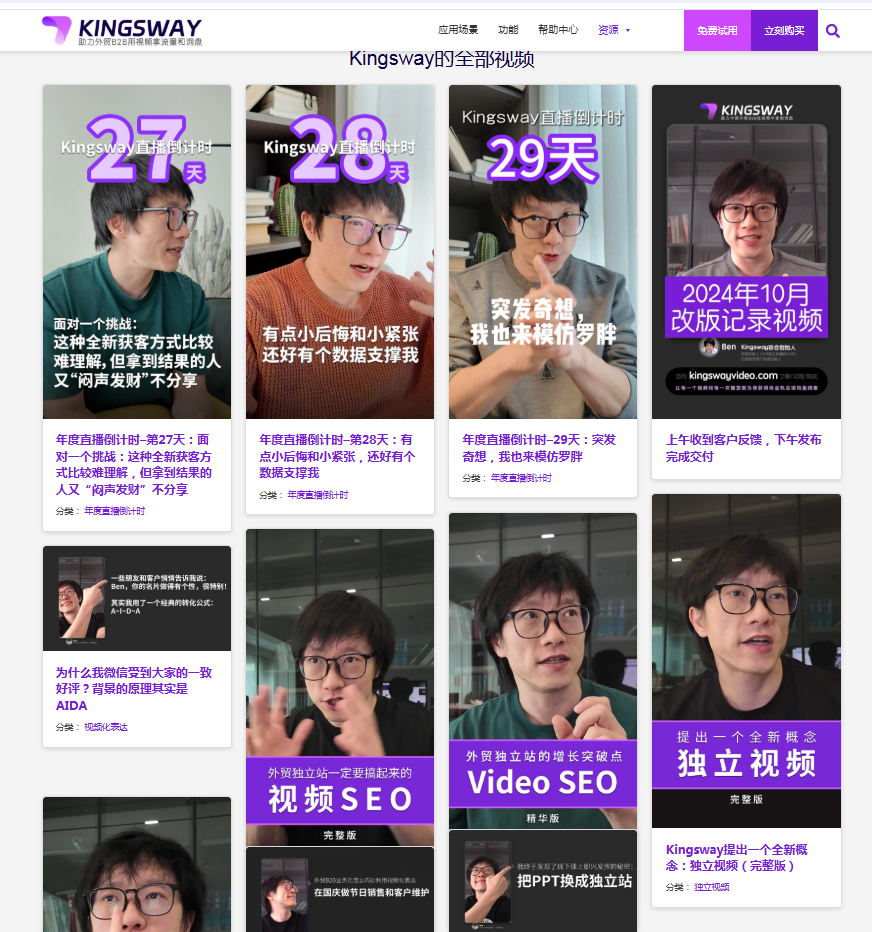Open link about WeChat background AIDA principle
Screen dimensions: 872x932
click(x=133, y=688)
